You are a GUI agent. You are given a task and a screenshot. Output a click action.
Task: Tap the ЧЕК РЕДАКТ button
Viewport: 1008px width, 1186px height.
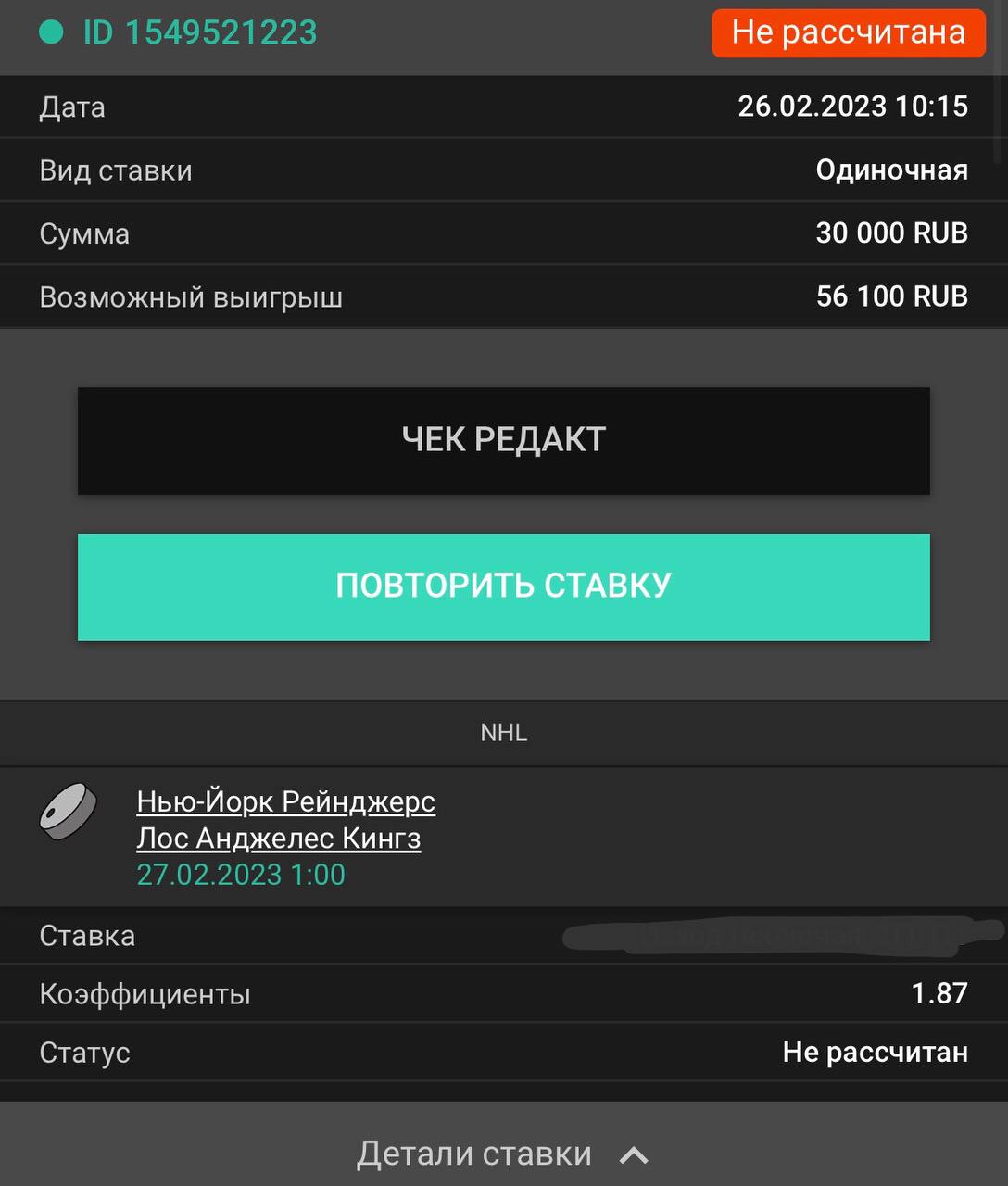[x=503, y=440]
